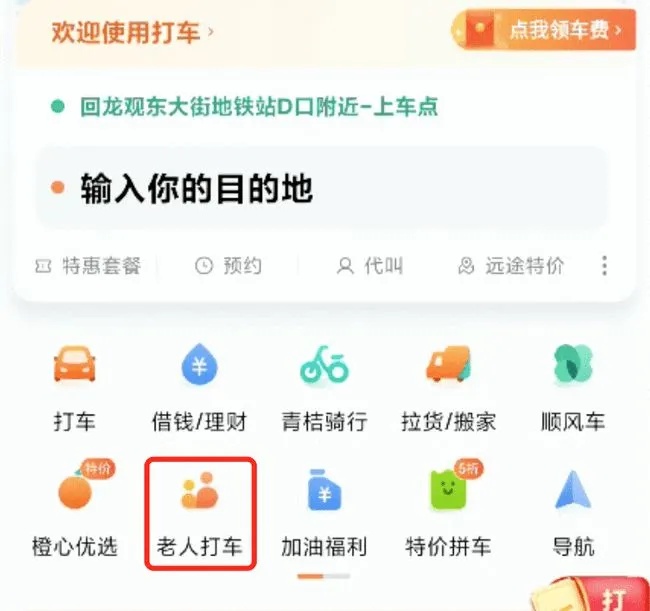This screenshot has height=611, width=650.
Task: Open 远途特价 long-distance deals
Action: tap(511, 266)
